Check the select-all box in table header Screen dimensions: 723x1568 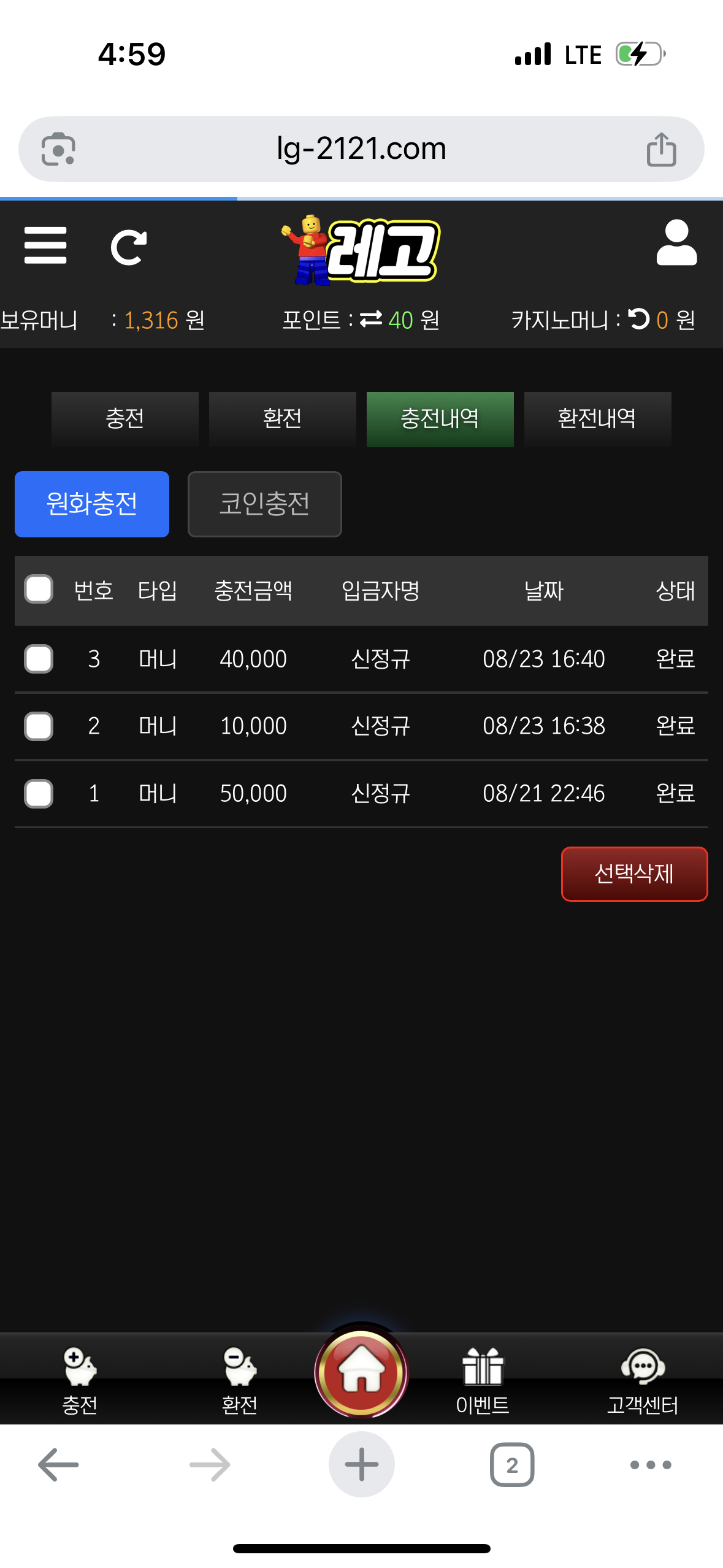coord(39,590)
